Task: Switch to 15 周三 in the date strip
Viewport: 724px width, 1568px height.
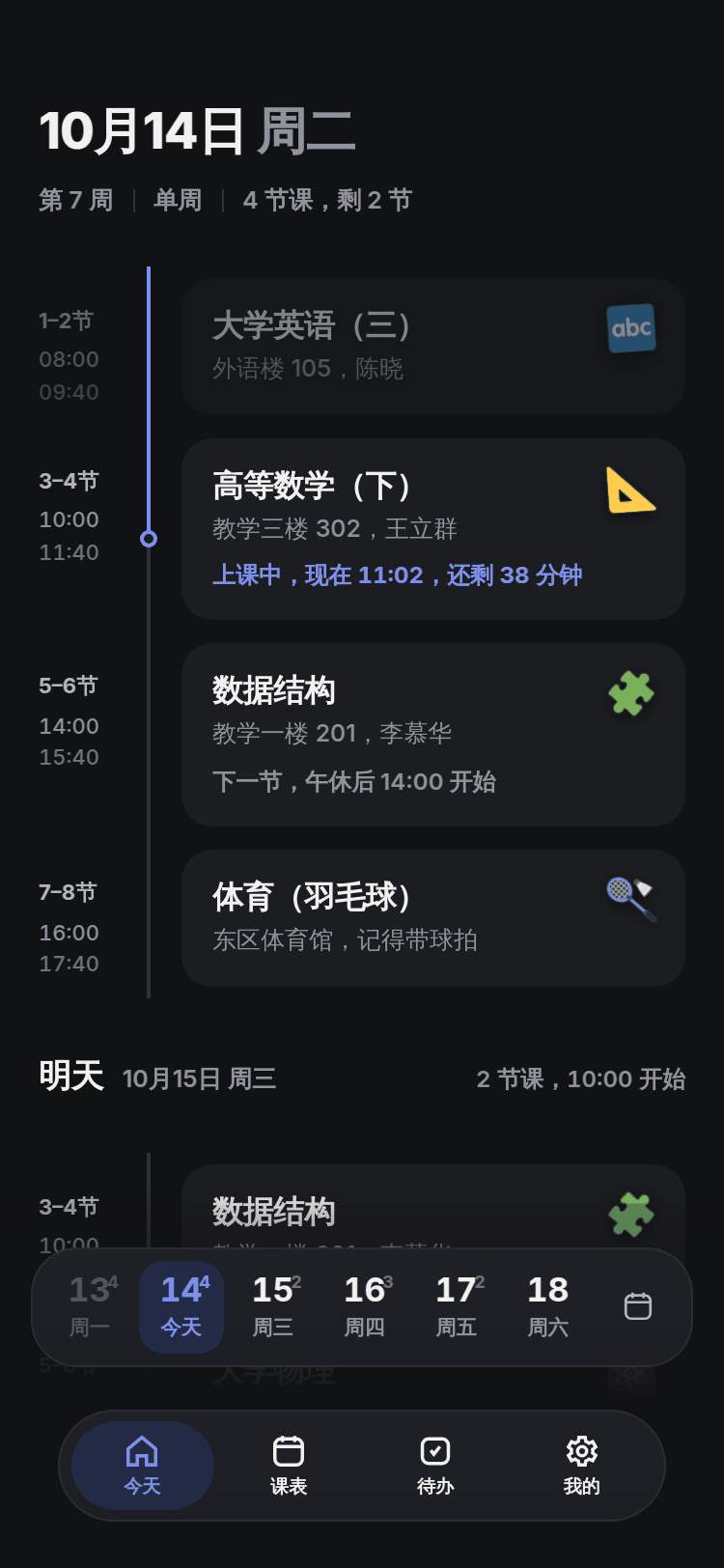Action: click(x=273, y=1307)
